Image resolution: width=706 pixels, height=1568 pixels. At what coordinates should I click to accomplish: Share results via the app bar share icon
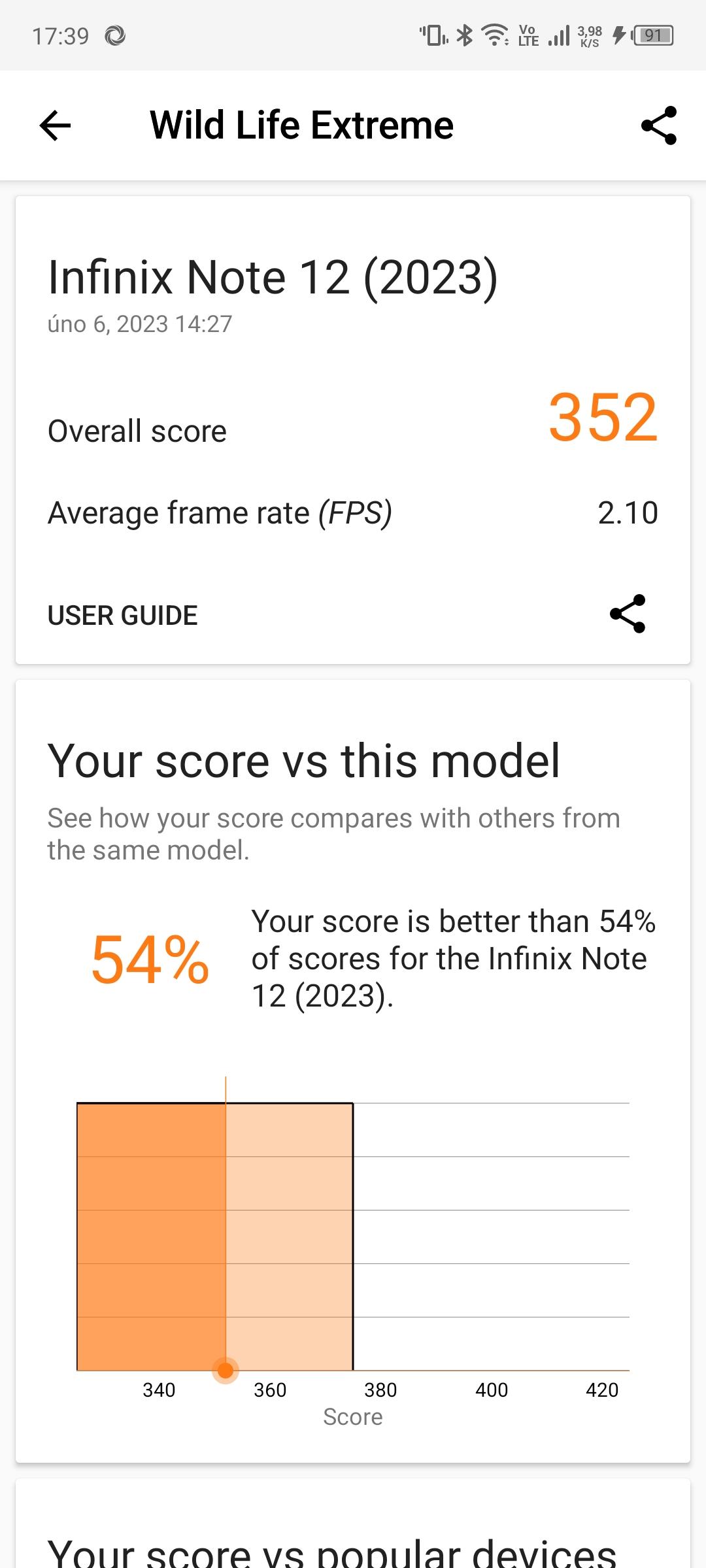(x=659, y=125)
